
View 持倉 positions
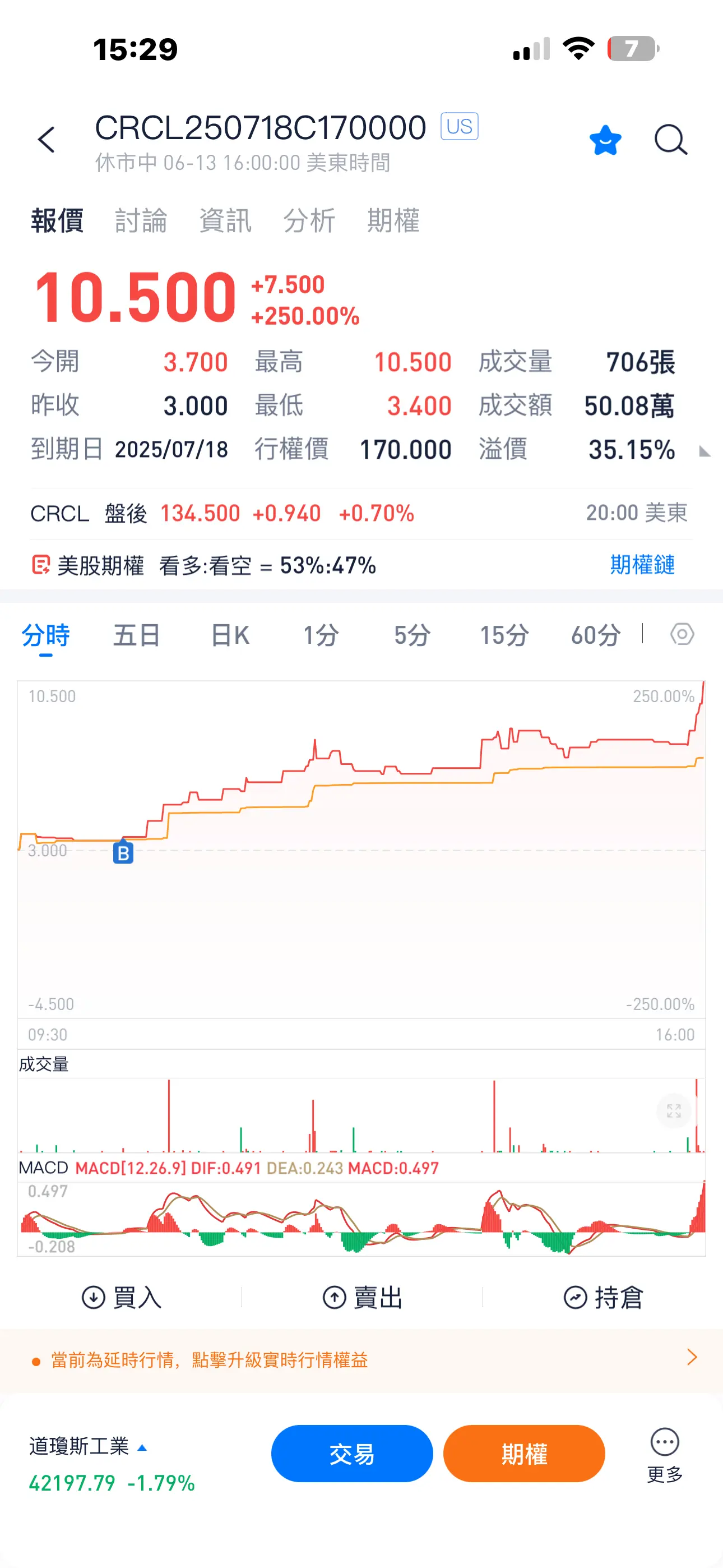click(603, 1297)
